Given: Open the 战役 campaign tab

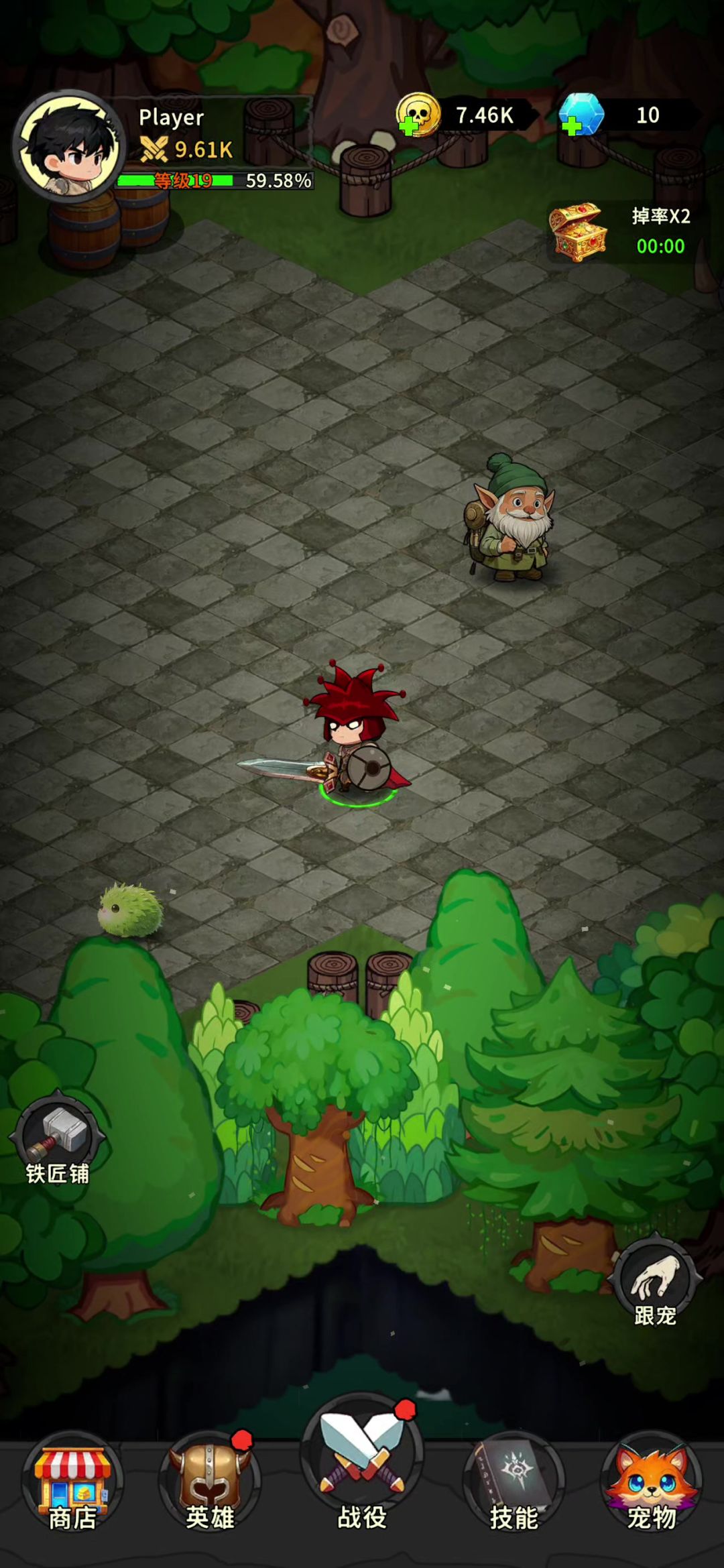Looking at the screenshot, I should click(362, 1469).
